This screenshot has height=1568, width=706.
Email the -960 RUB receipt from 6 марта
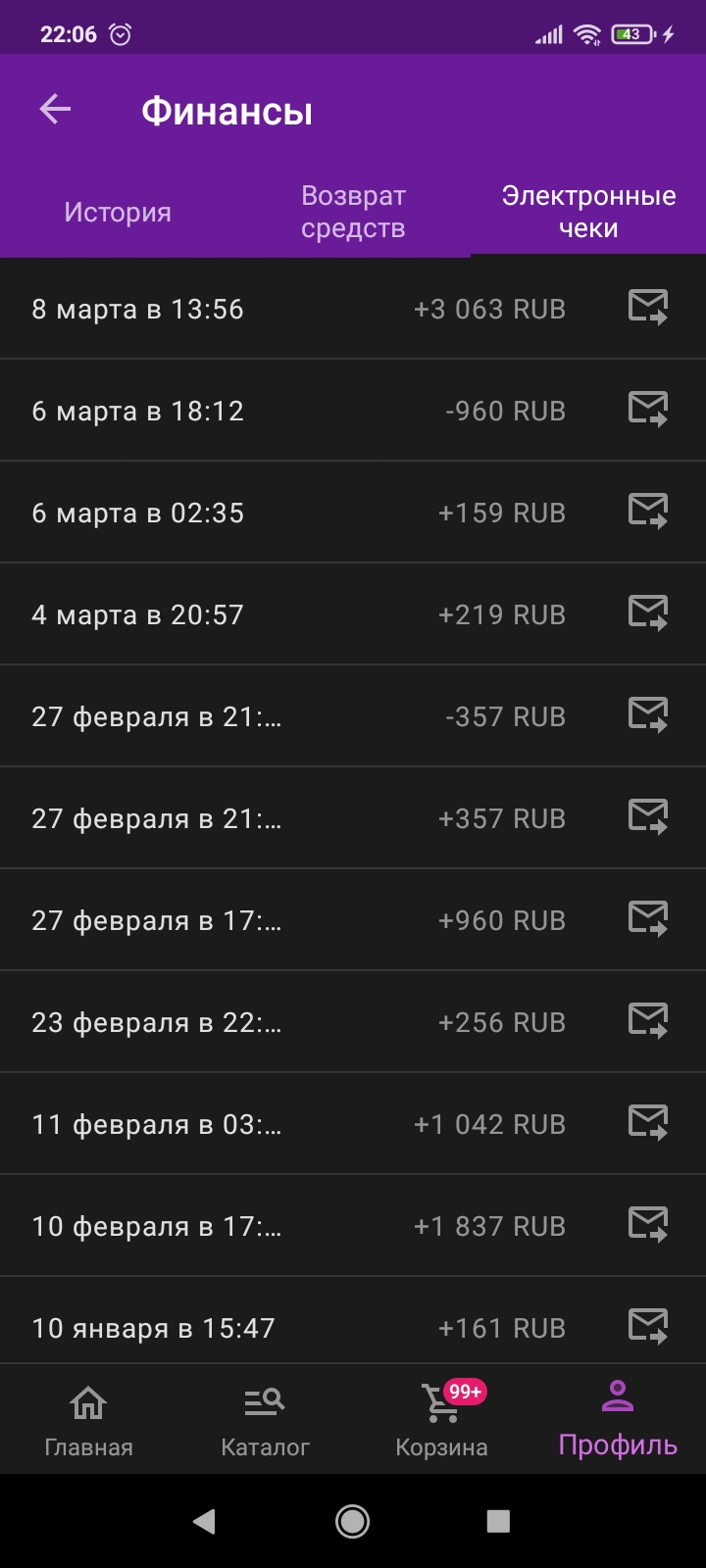pyautogui.click(x=648, y=410)
